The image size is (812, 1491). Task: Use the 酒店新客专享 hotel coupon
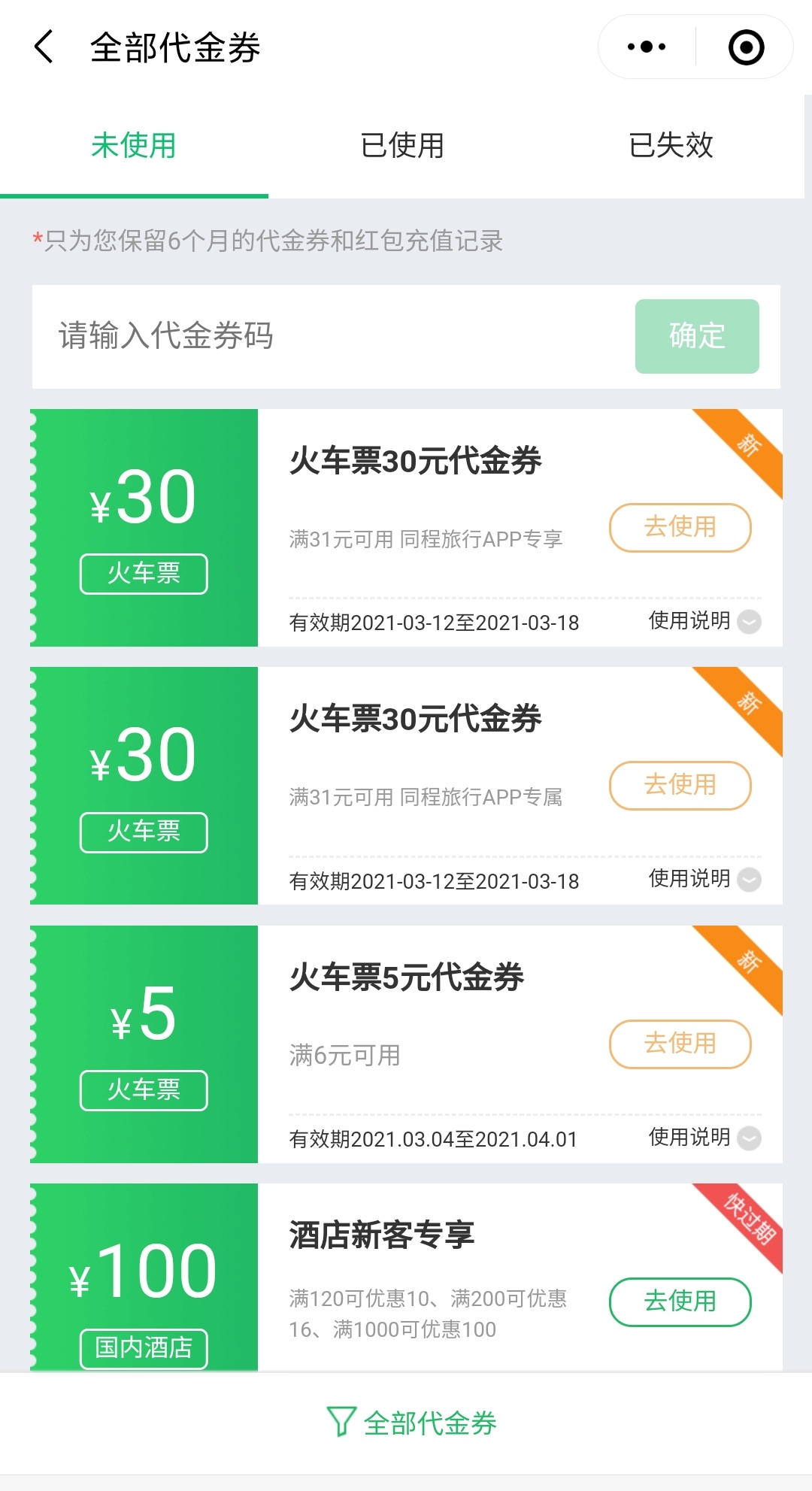680,1302
